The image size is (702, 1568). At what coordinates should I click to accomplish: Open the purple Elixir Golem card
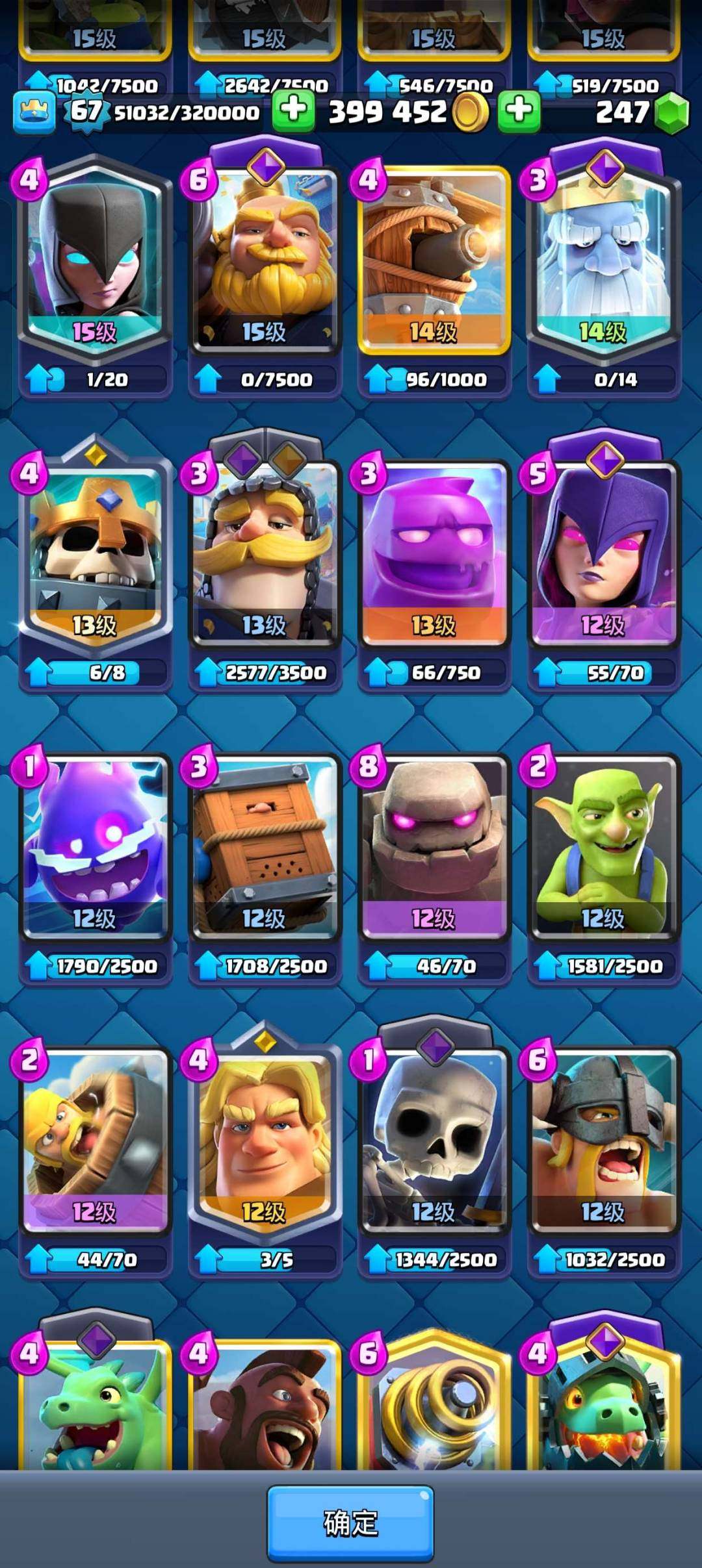click(x=434, y=552)
